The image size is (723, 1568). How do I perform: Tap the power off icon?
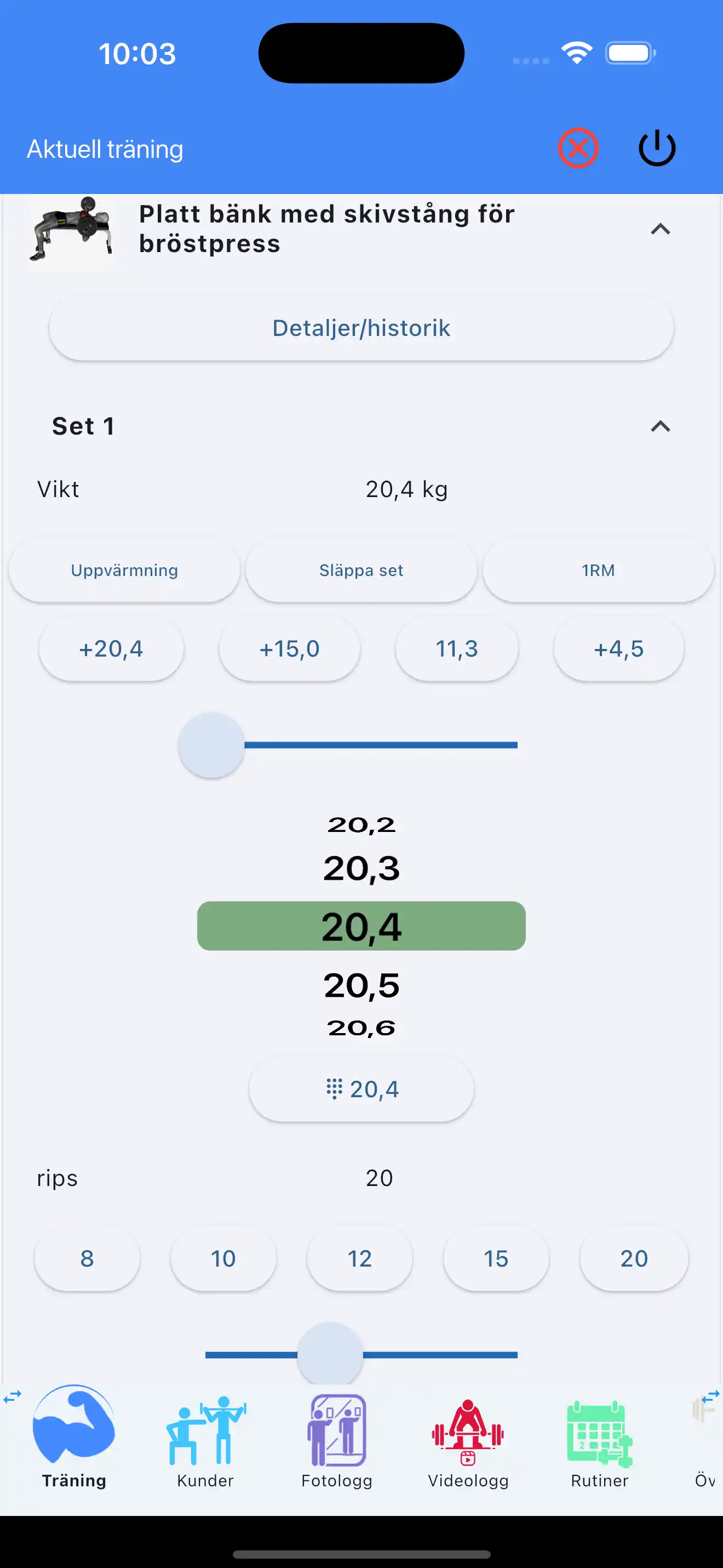656,148
